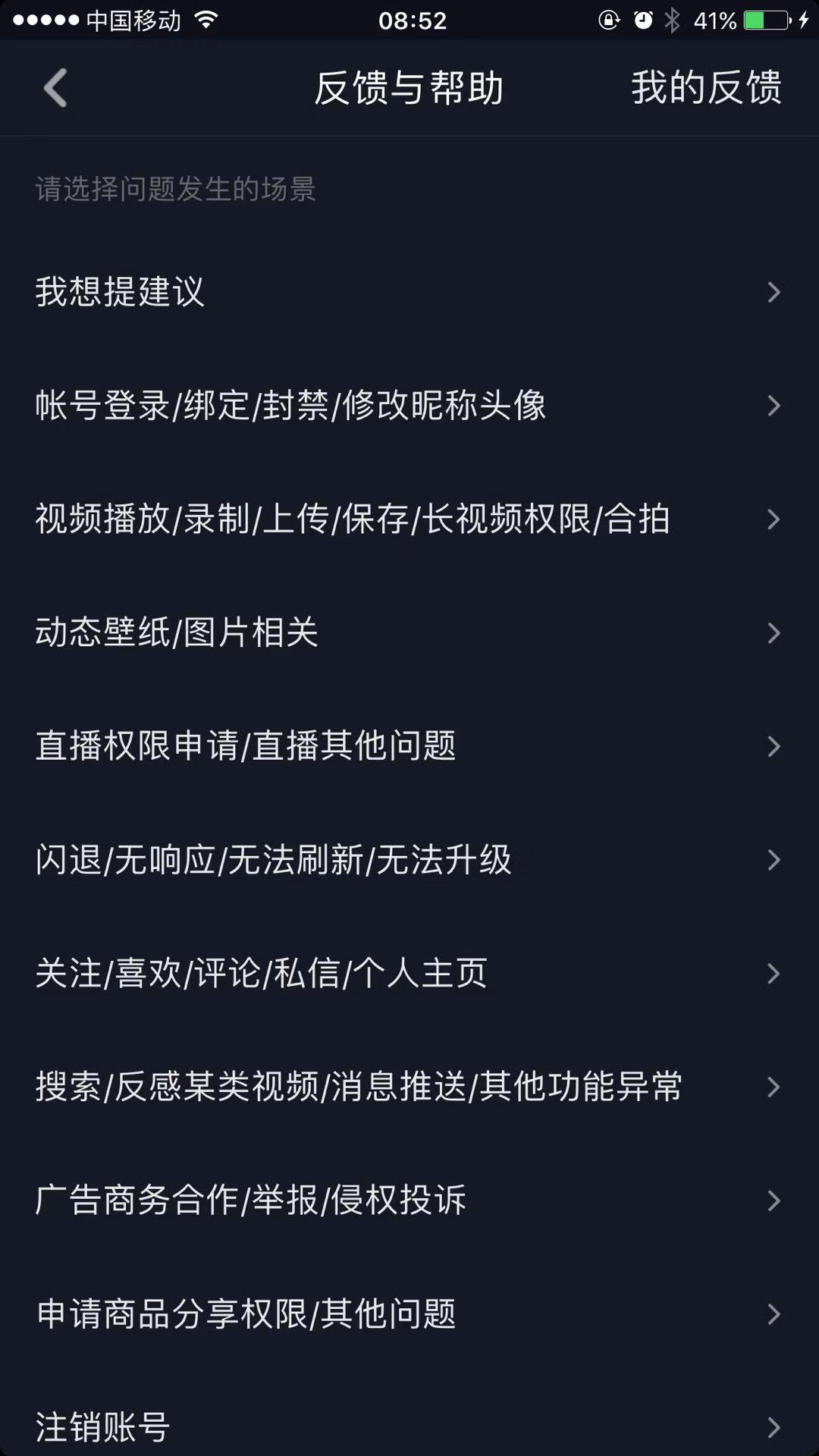Open 我的反馈 in the top bar
The image size is (819, 1456).
tap(707, 87)
